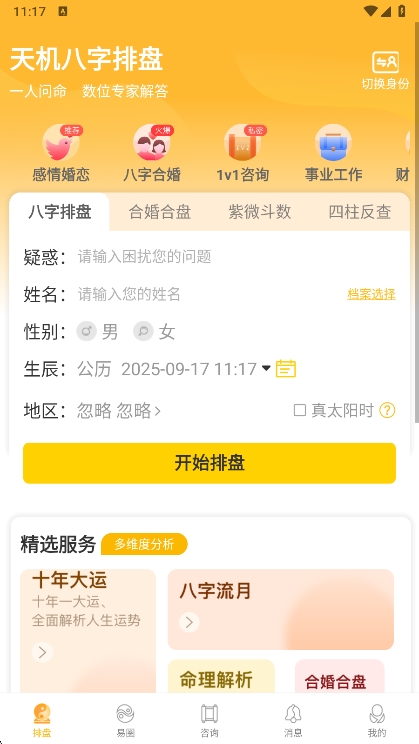The width and height of the screenshot is (419, 744).
Task: Switch to the 四柱反查 tab
Action: [x=360, y=212]
